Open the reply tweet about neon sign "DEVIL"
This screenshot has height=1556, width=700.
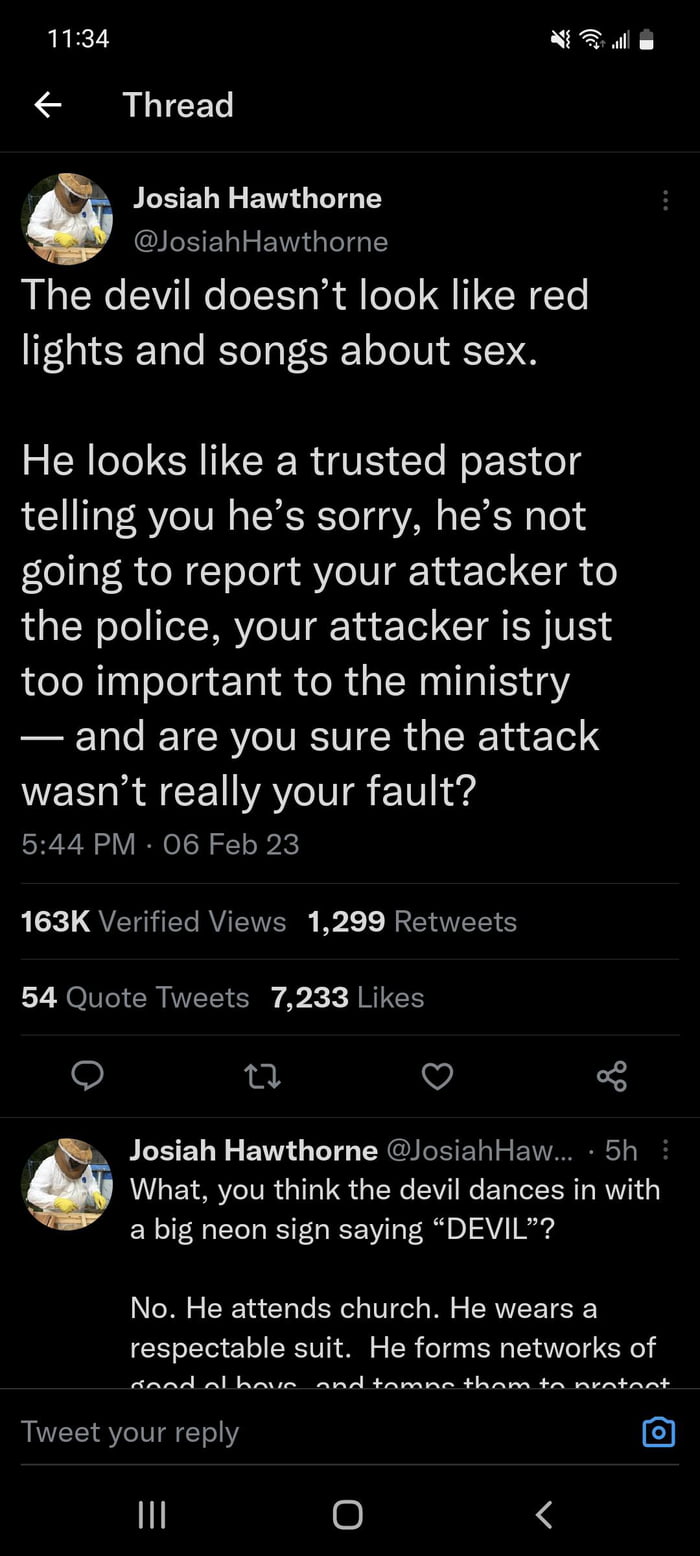coord(395,1208)
